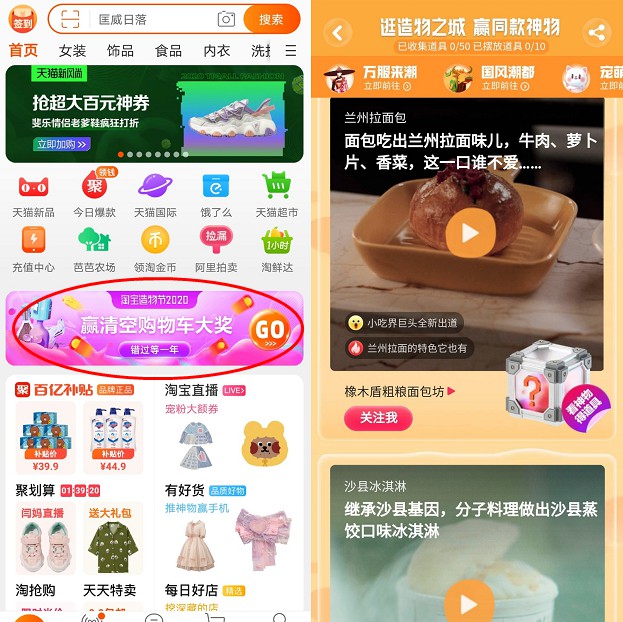The height and width of the screenshot is (622, 623).
Task: Play the 兰州拉面包 video
Action: 463,233
